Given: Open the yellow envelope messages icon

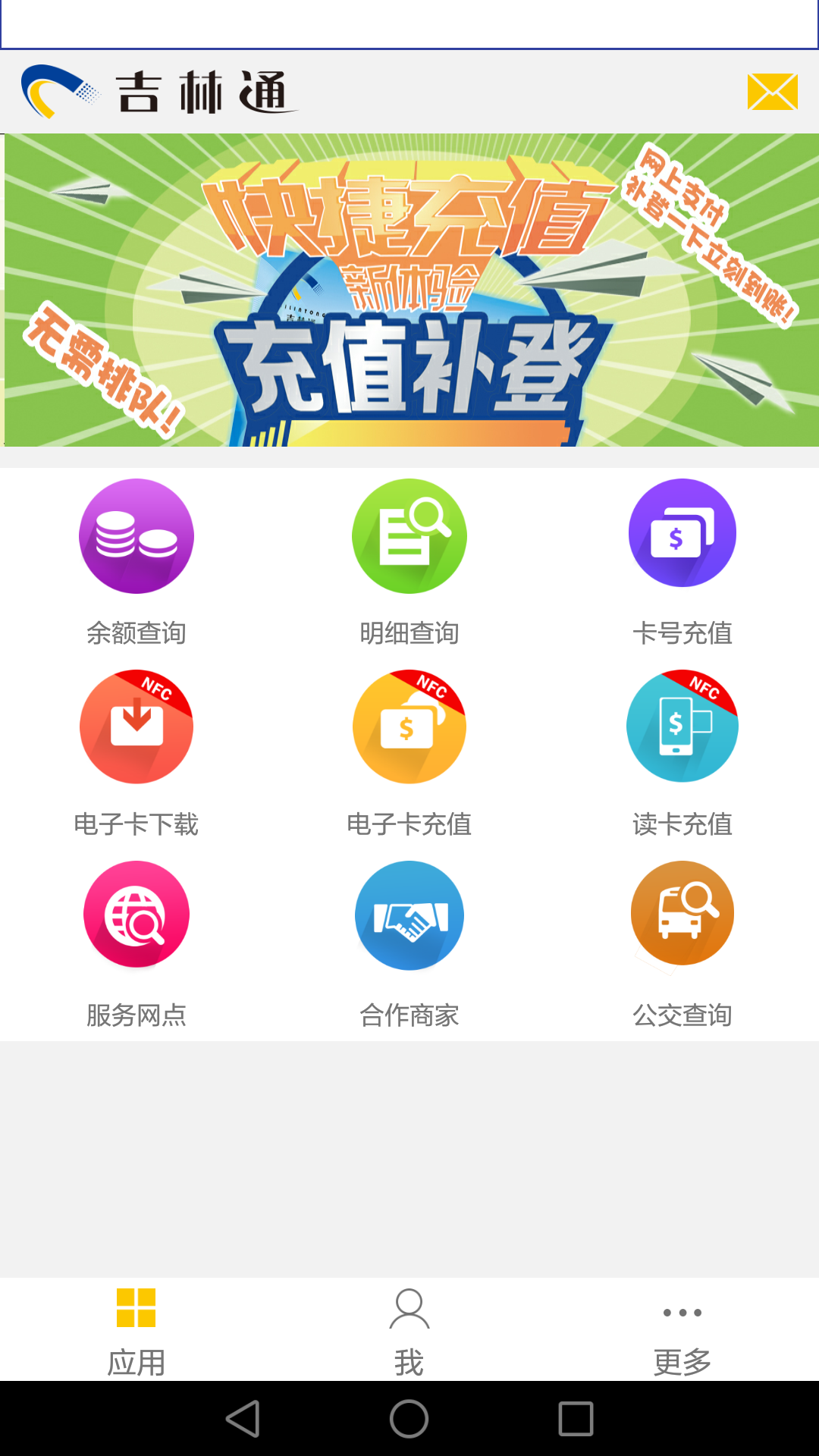Looking at the screenshot, I should 772,92.
